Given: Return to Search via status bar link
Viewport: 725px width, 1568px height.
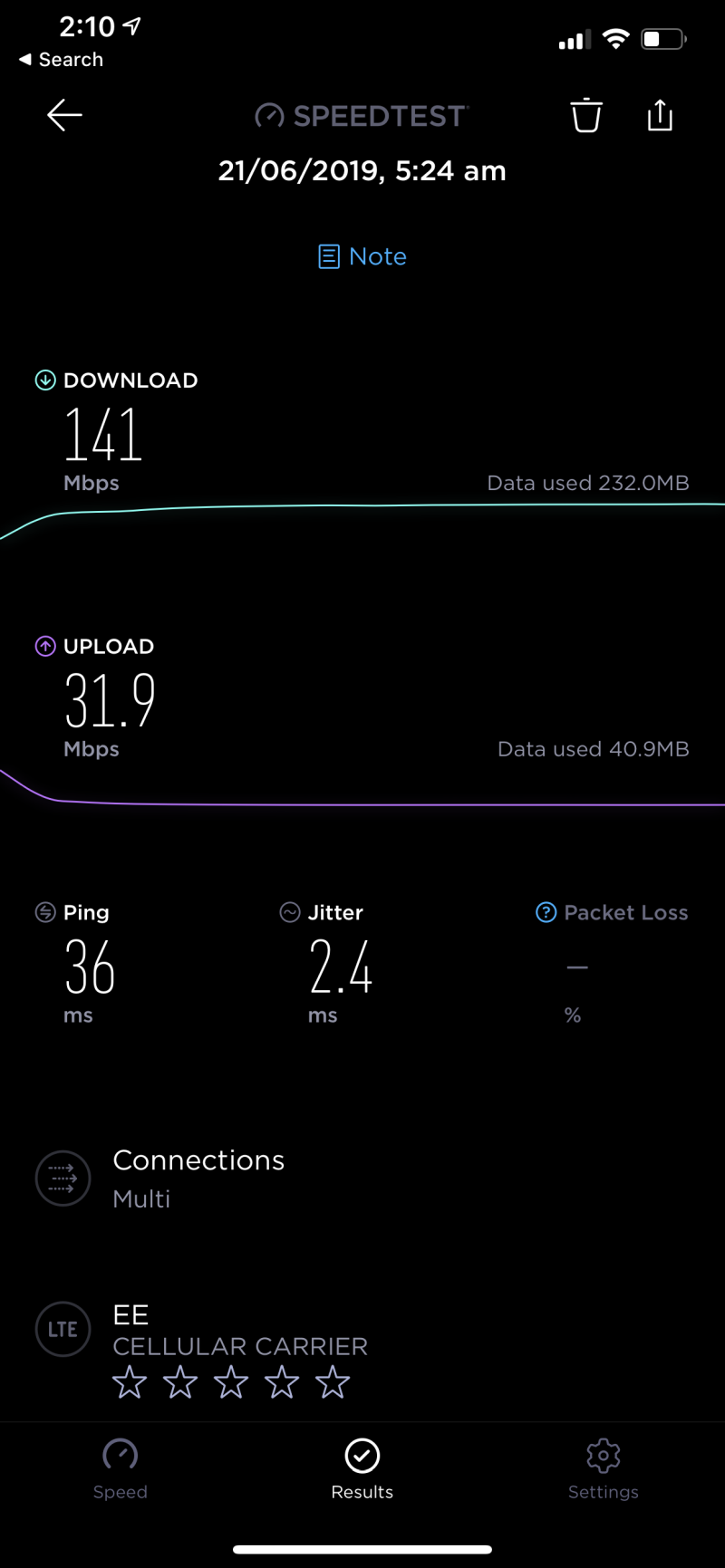Looking at the screenshot, I should [61, 60].
